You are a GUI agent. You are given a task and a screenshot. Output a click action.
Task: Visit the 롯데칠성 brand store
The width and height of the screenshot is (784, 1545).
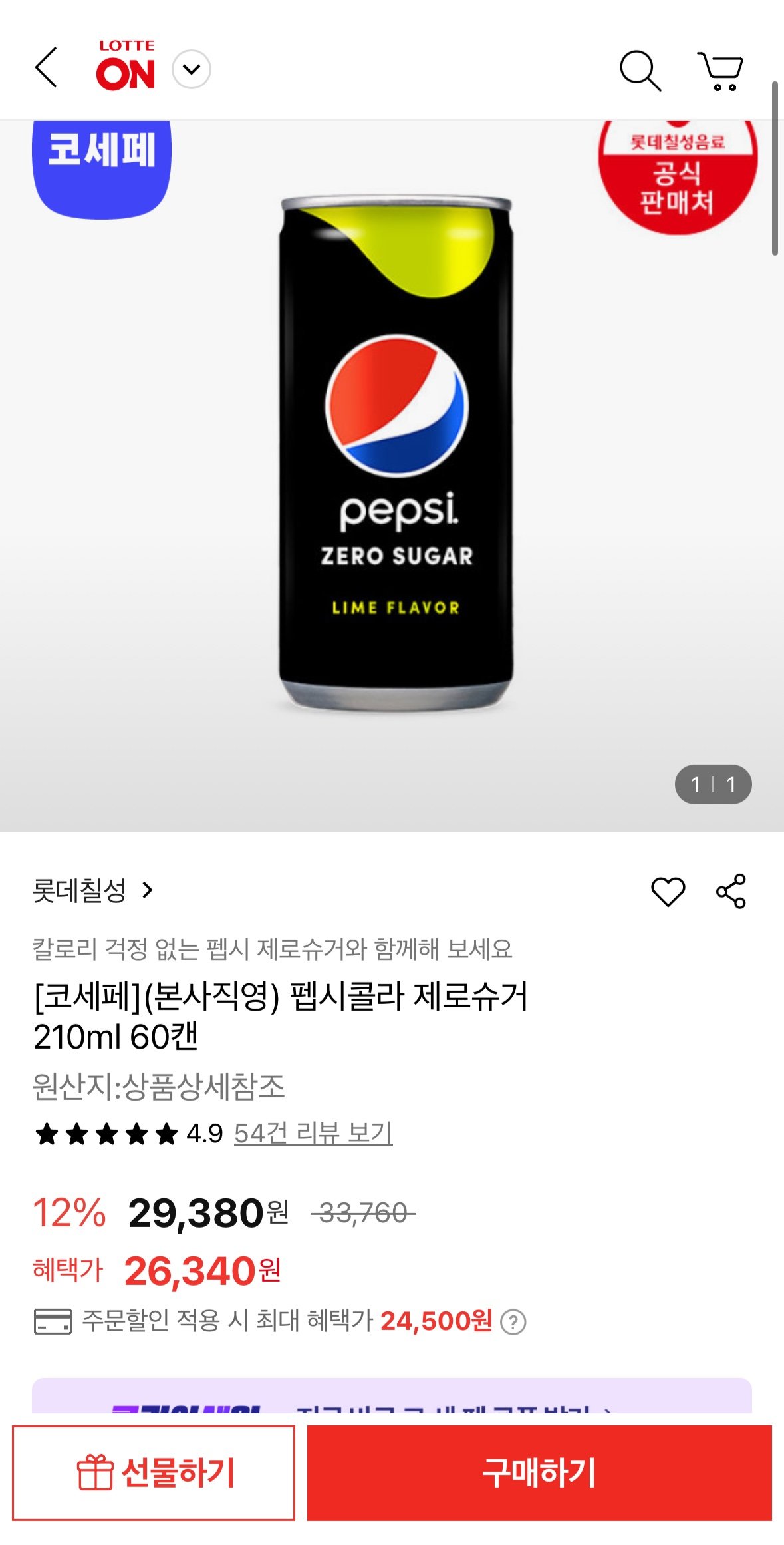(x=92, y=890)
